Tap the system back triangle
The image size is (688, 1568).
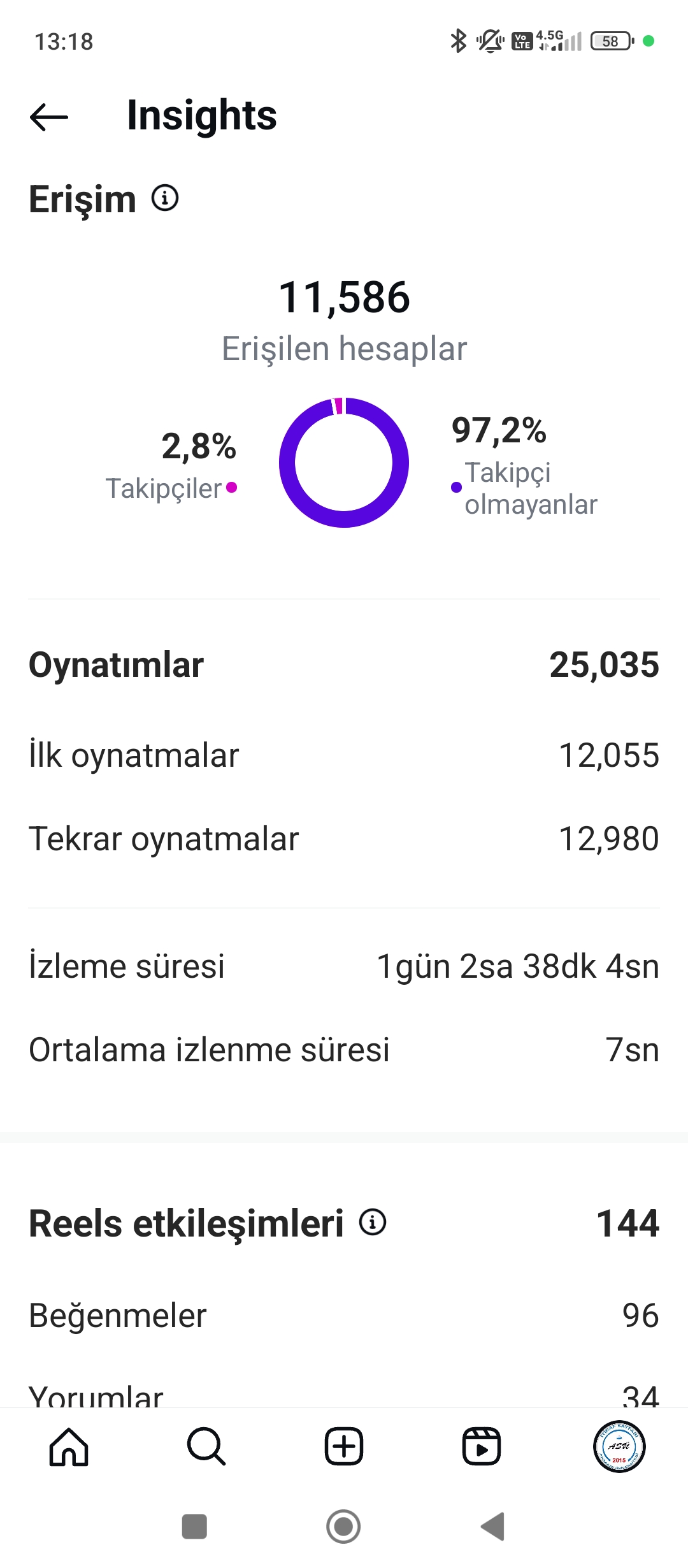pos(493,1527)
